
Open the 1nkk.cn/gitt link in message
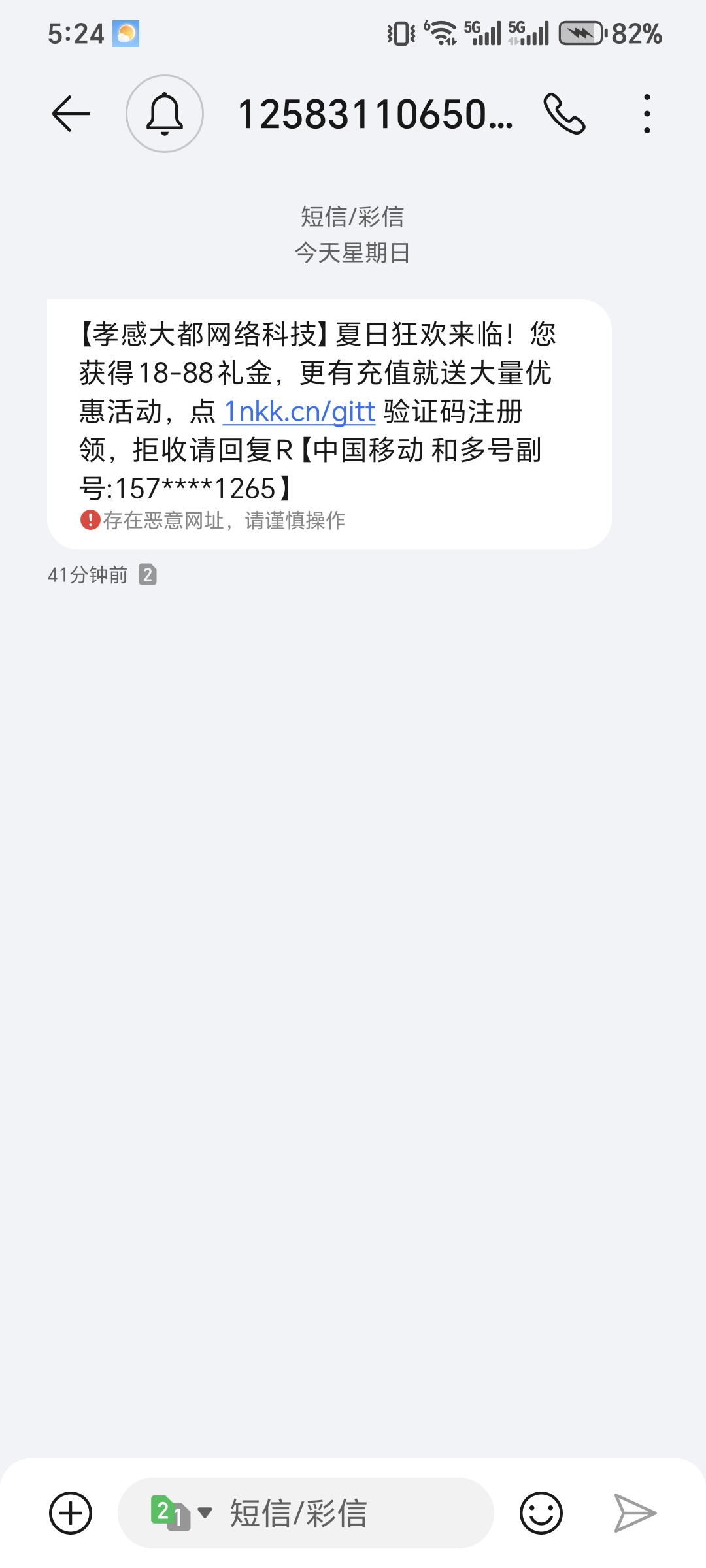299,412
